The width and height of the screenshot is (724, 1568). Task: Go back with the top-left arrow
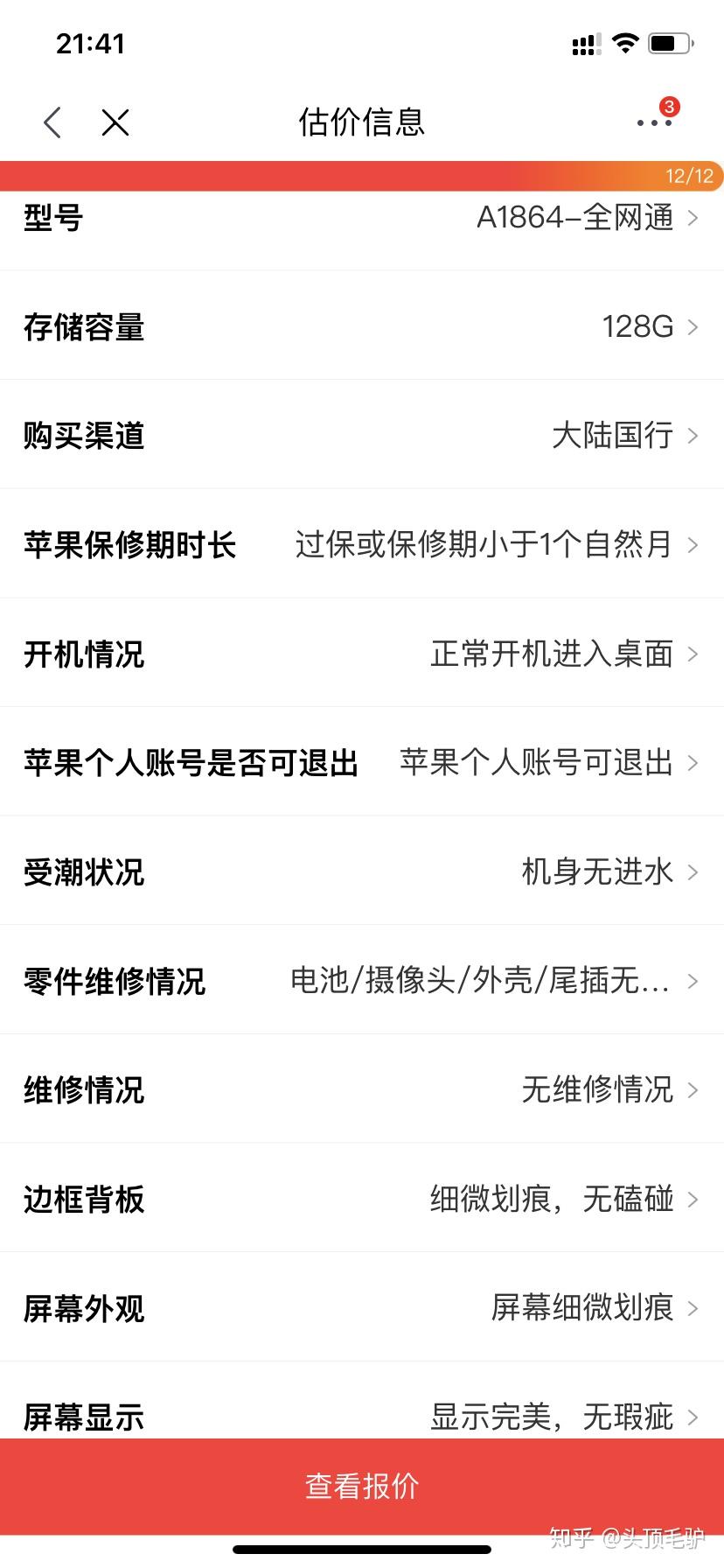(x=52, y=122)
